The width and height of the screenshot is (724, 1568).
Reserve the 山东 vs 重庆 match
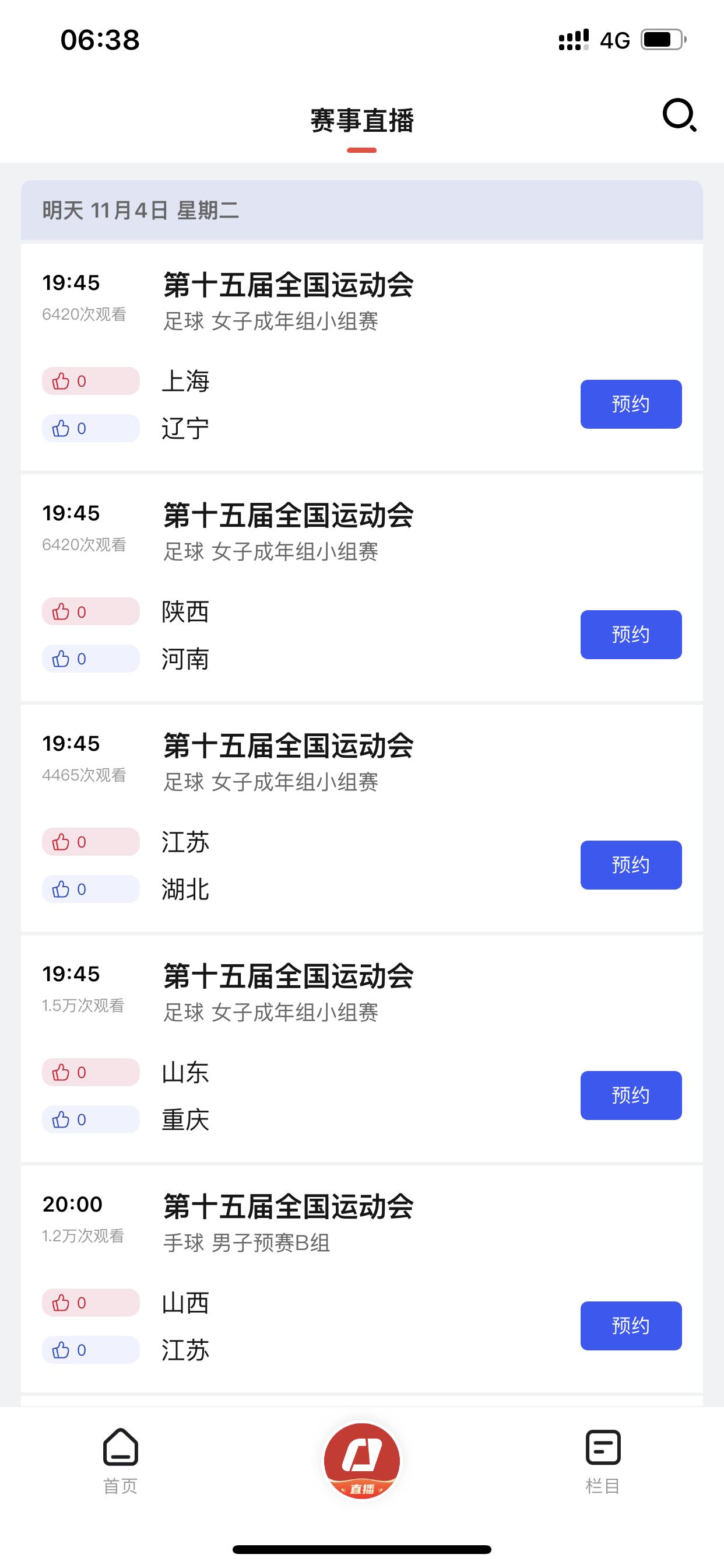tap(630, 1095)
